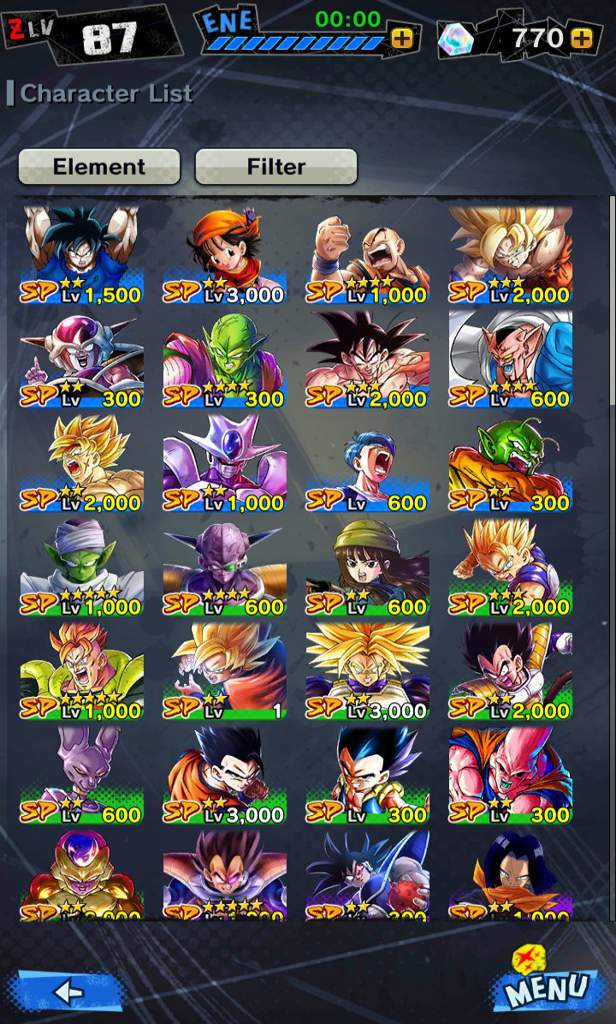Select Super Saiyan Goku character at Lv 1
Viewport: 616px width, 1024px height.
(225, 671)
